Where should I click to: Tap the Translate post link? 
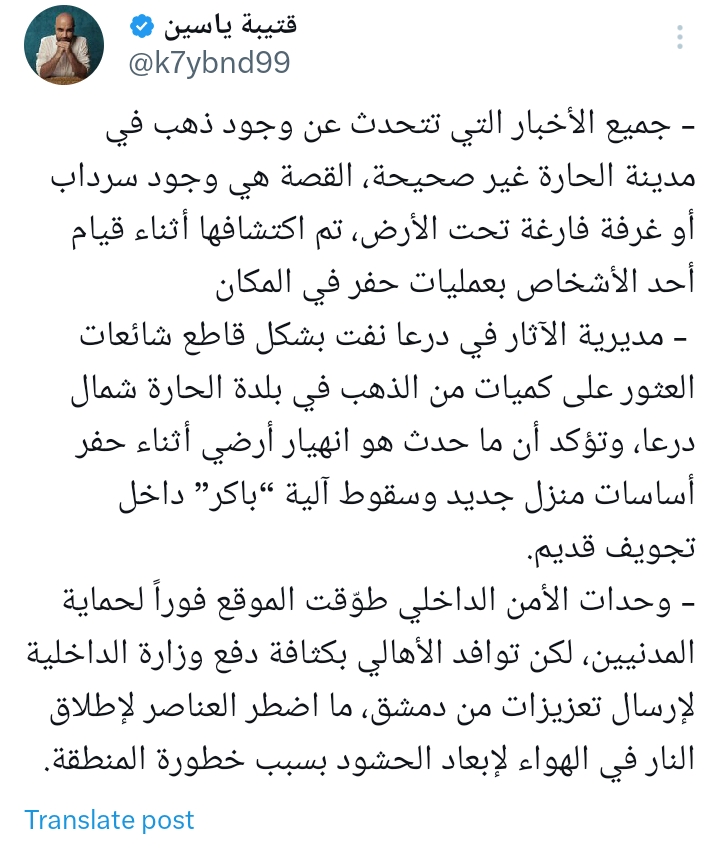[110, 821]
